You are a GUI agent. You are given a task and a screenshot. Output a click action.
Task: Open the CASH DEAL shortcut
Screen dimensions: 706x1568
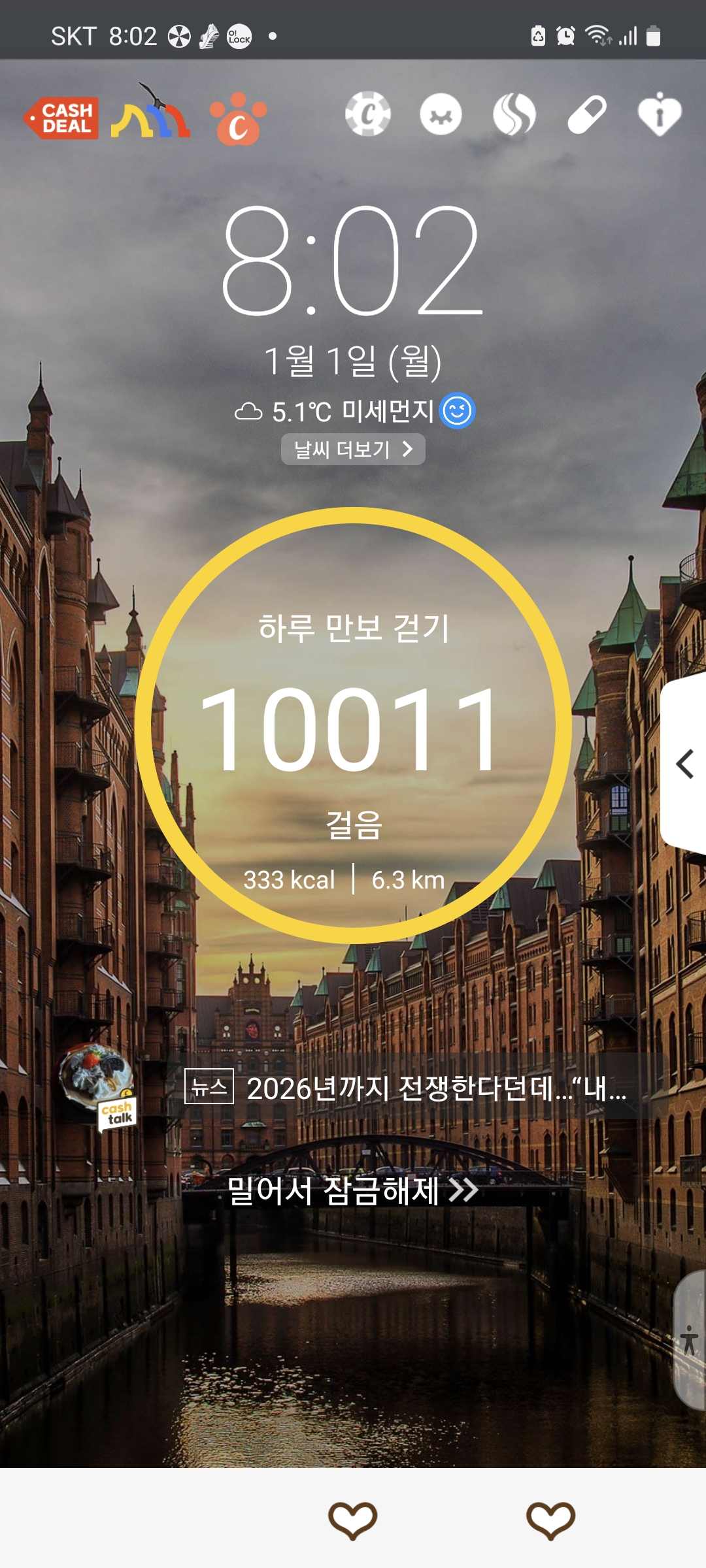61,118
